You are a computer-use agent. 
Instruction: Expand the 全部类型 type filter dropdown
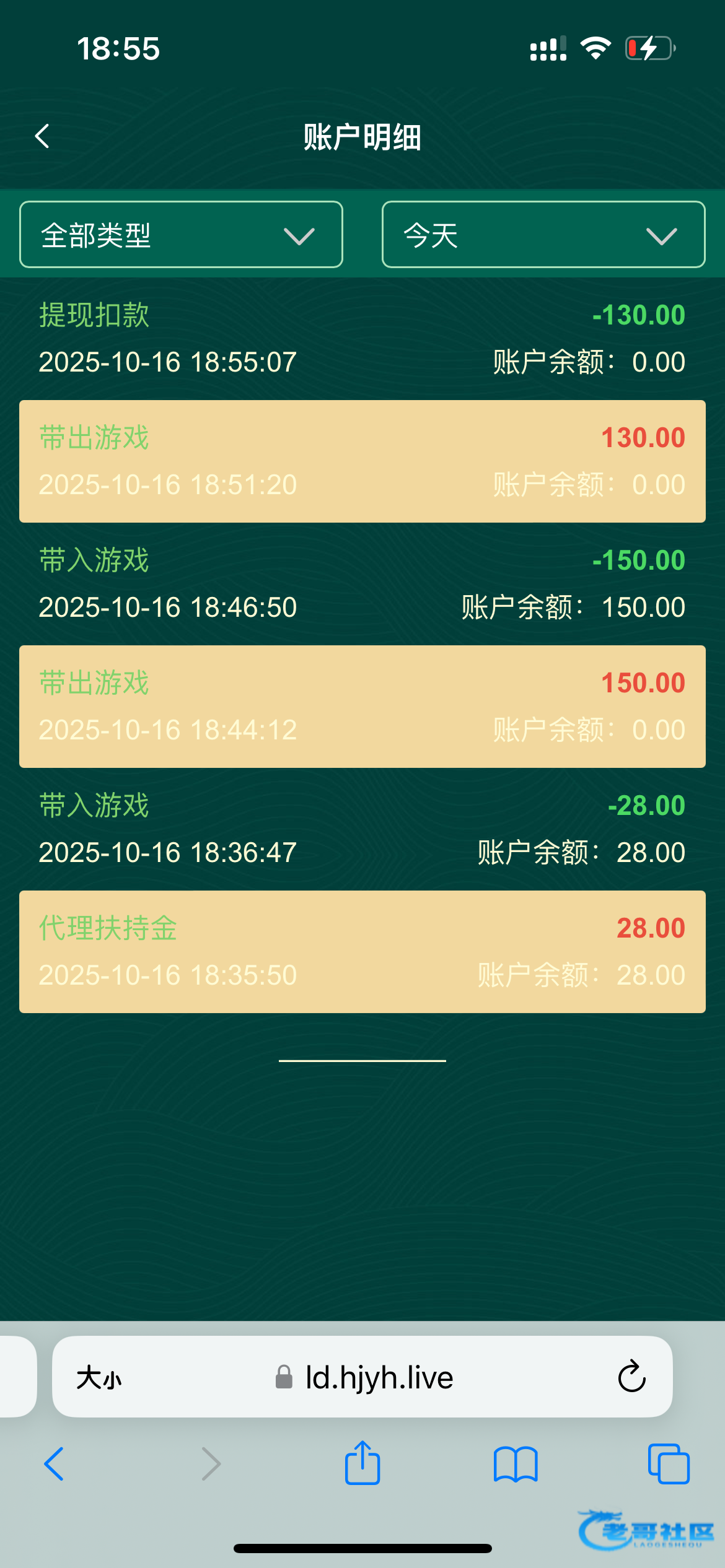click(181, 235)
